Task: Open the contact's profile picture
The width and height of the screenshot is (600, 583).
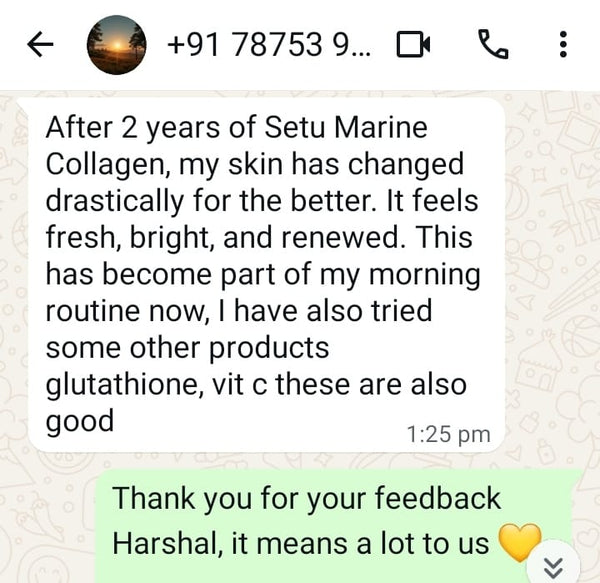Action: [116, 44]
